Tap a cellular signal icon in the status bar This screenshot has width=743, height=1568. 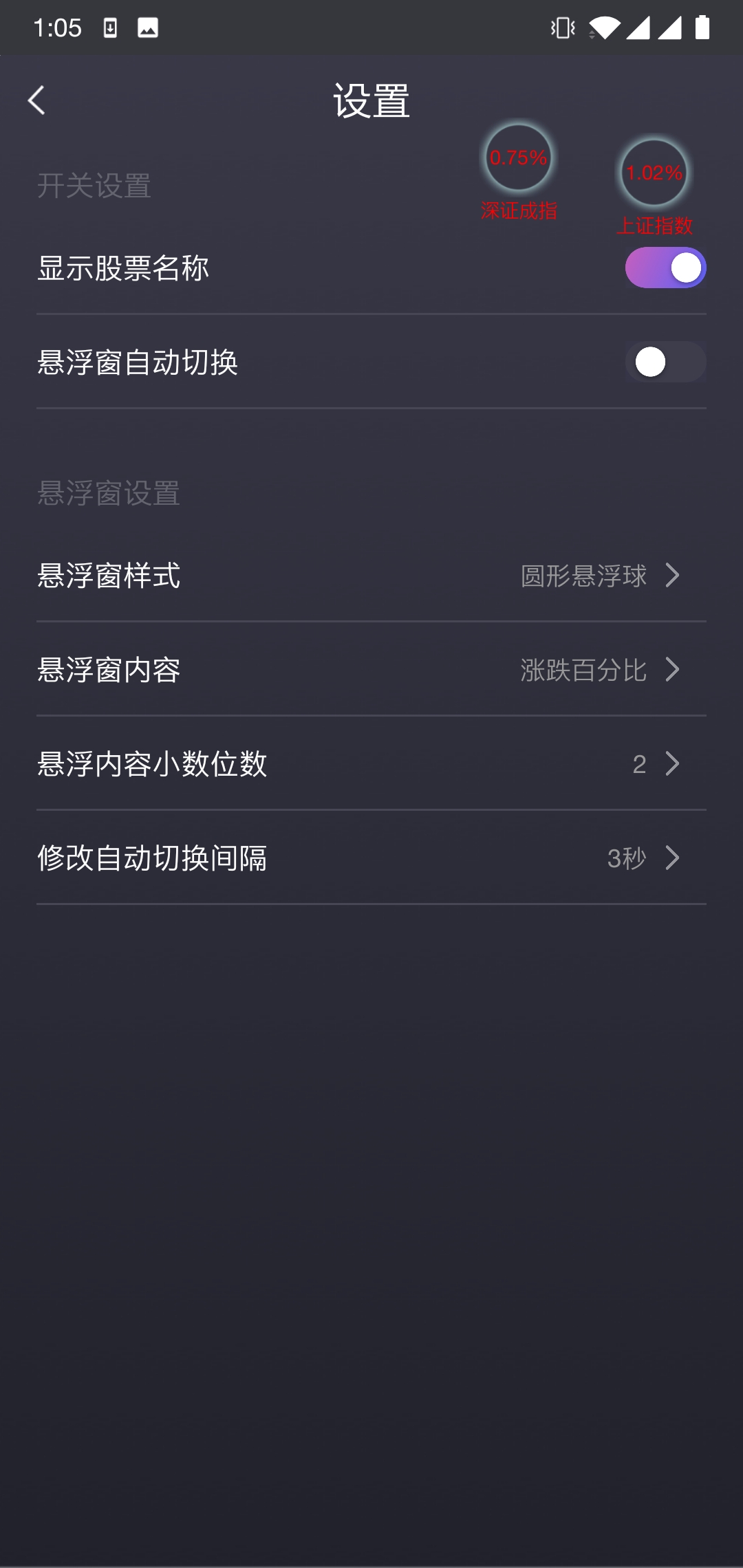tap(640, 28)
